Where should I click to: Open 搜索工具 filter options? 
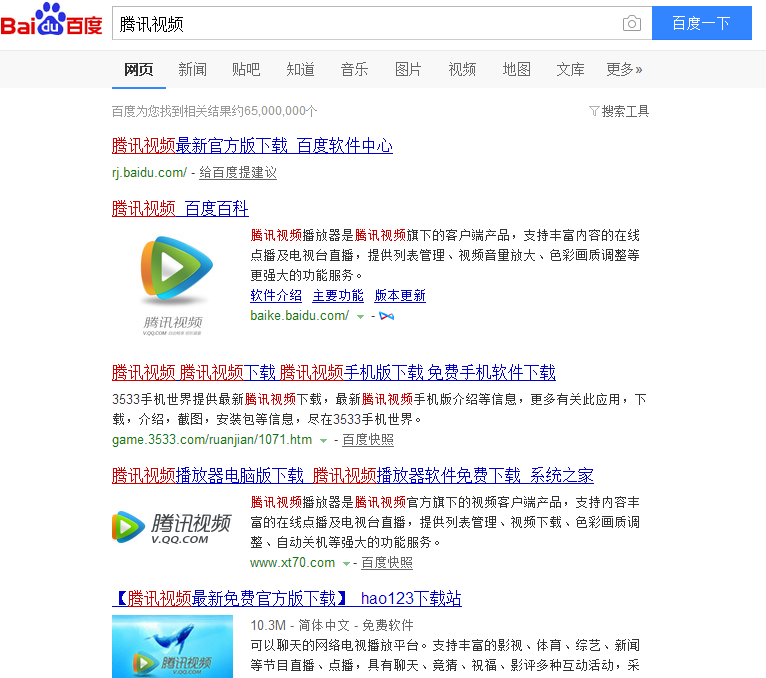tap(620, 111)
